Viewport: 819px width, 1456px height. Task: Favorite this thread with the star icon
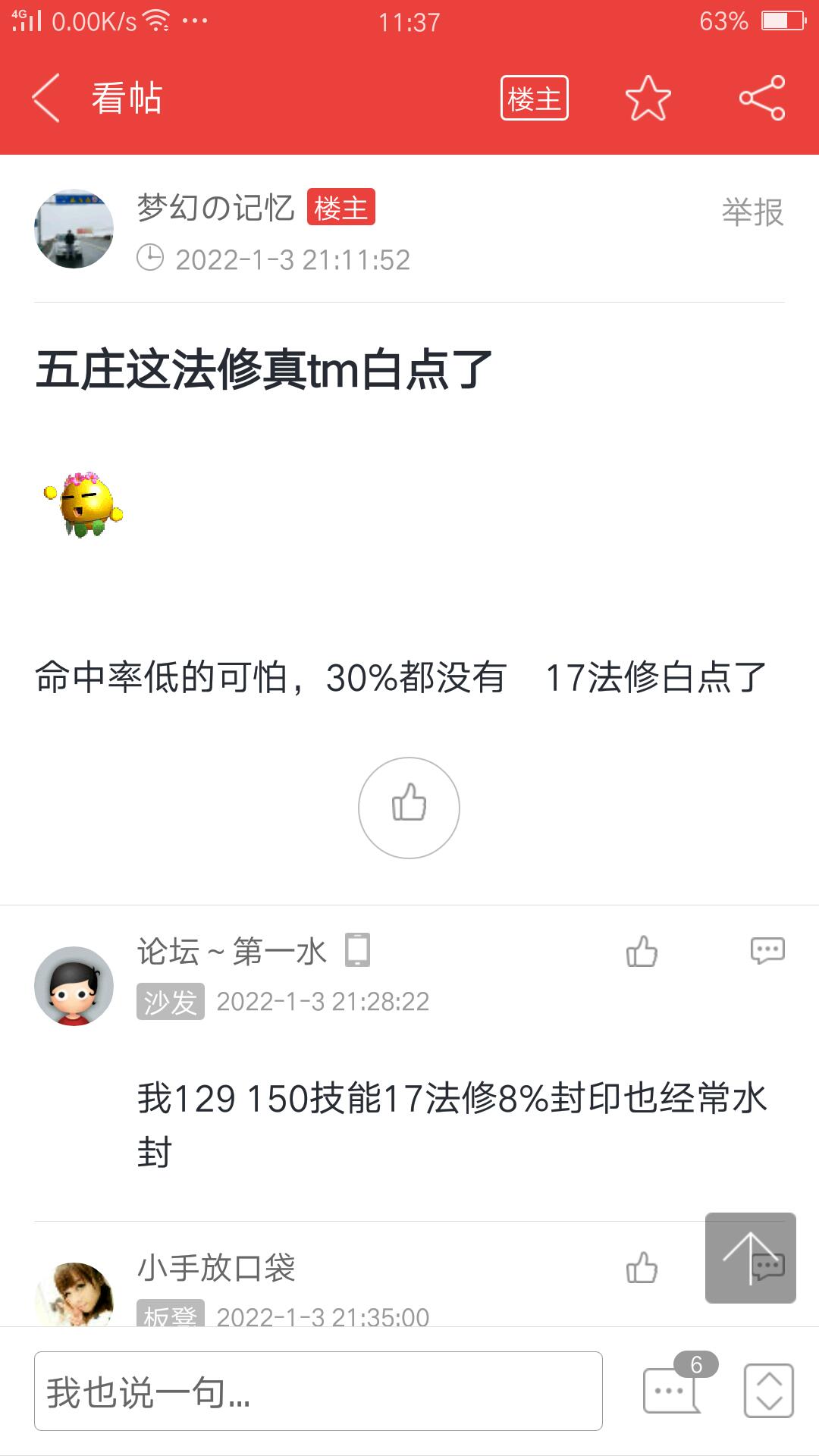648,99
